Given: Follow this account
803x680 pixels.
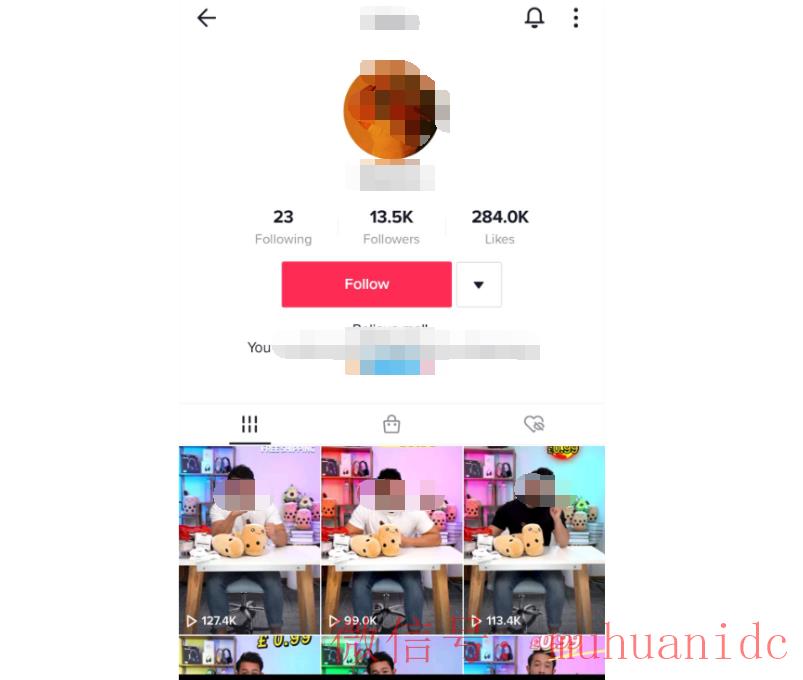Looking at the screenshot, I should pyautogui.click(x=366, y=284).
